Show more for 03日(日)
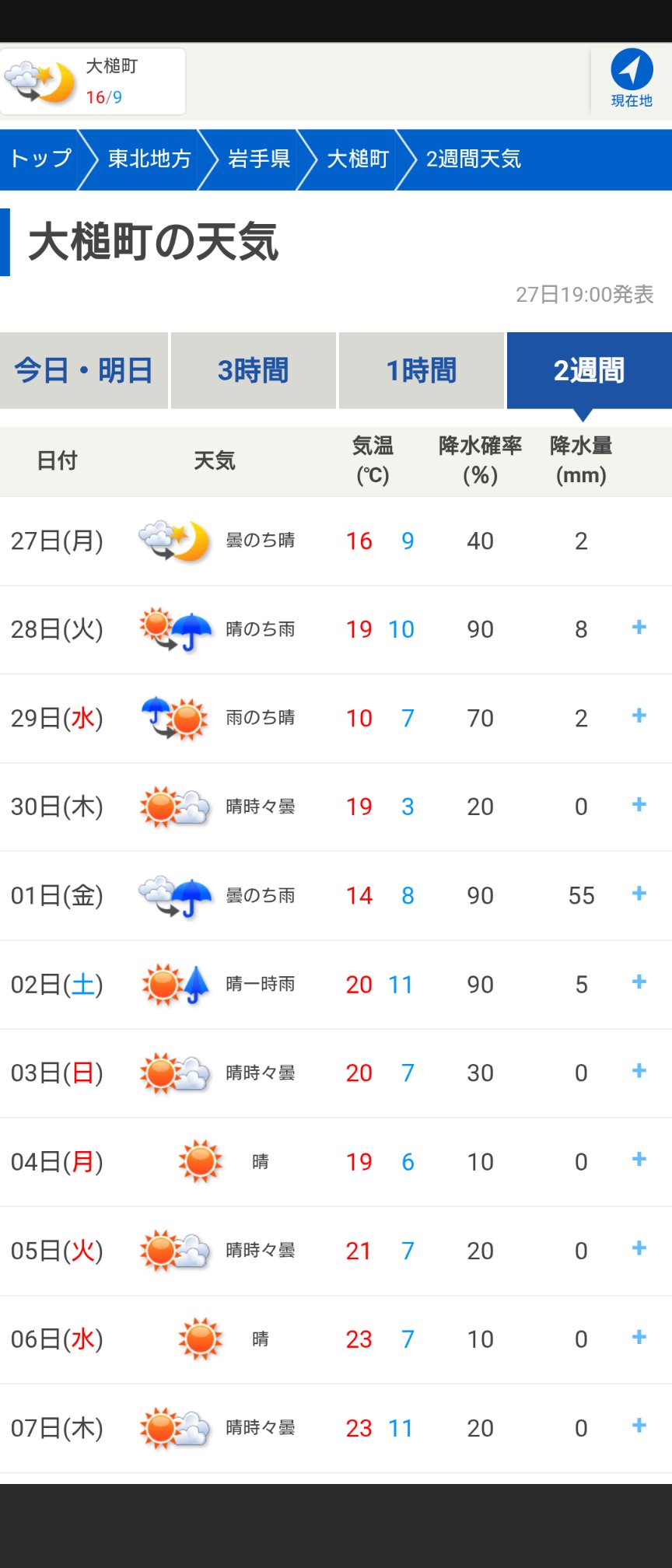The height and width of the screenshot is (1568, 672). (x=639, y=1071)
